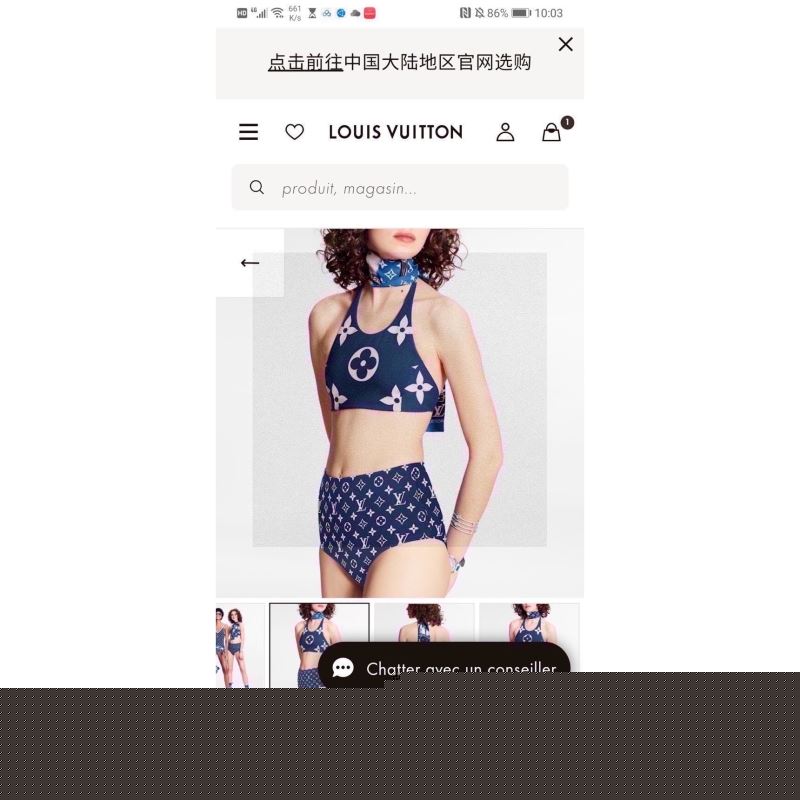This screenshot has width=800, height=800.
Task: Open the main product photo
Action: pos(400,420)
